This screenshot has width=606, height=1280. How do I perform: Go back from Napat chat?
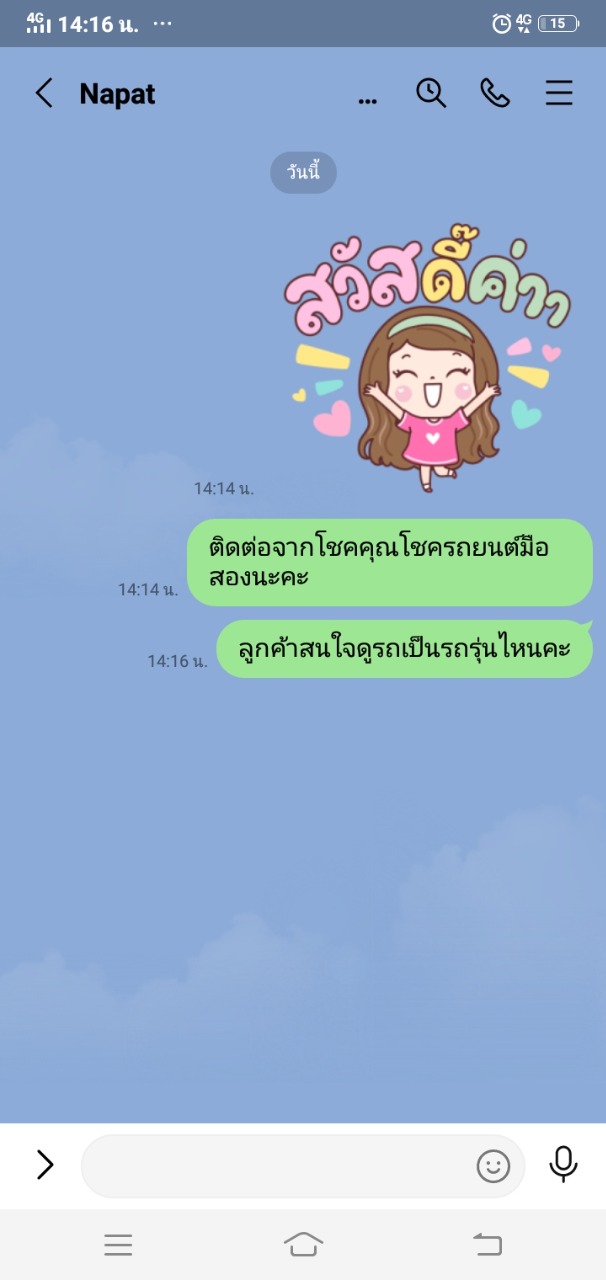tap(44, 94)
